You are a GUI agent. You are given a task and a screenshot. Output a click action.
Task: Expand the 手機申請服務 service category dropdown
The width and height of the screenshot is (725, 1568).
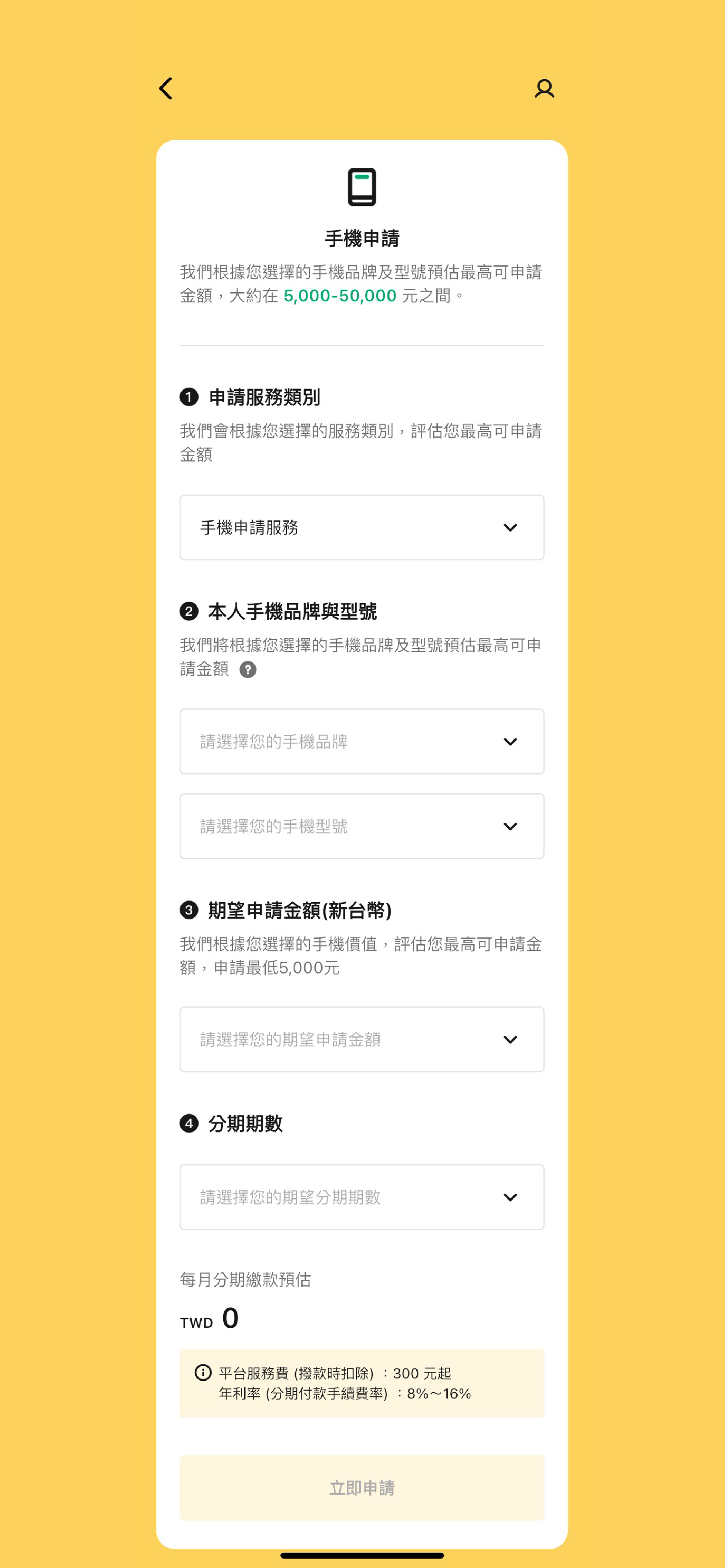coord(362,527)
